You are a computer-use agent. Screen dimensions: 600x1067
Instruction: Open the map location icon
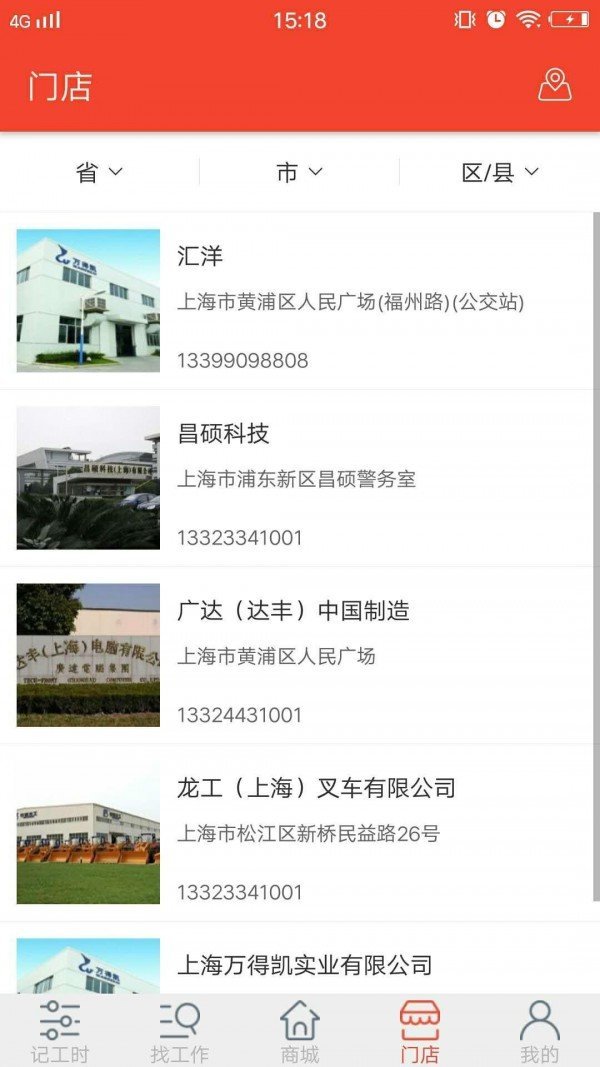[554, 86]
